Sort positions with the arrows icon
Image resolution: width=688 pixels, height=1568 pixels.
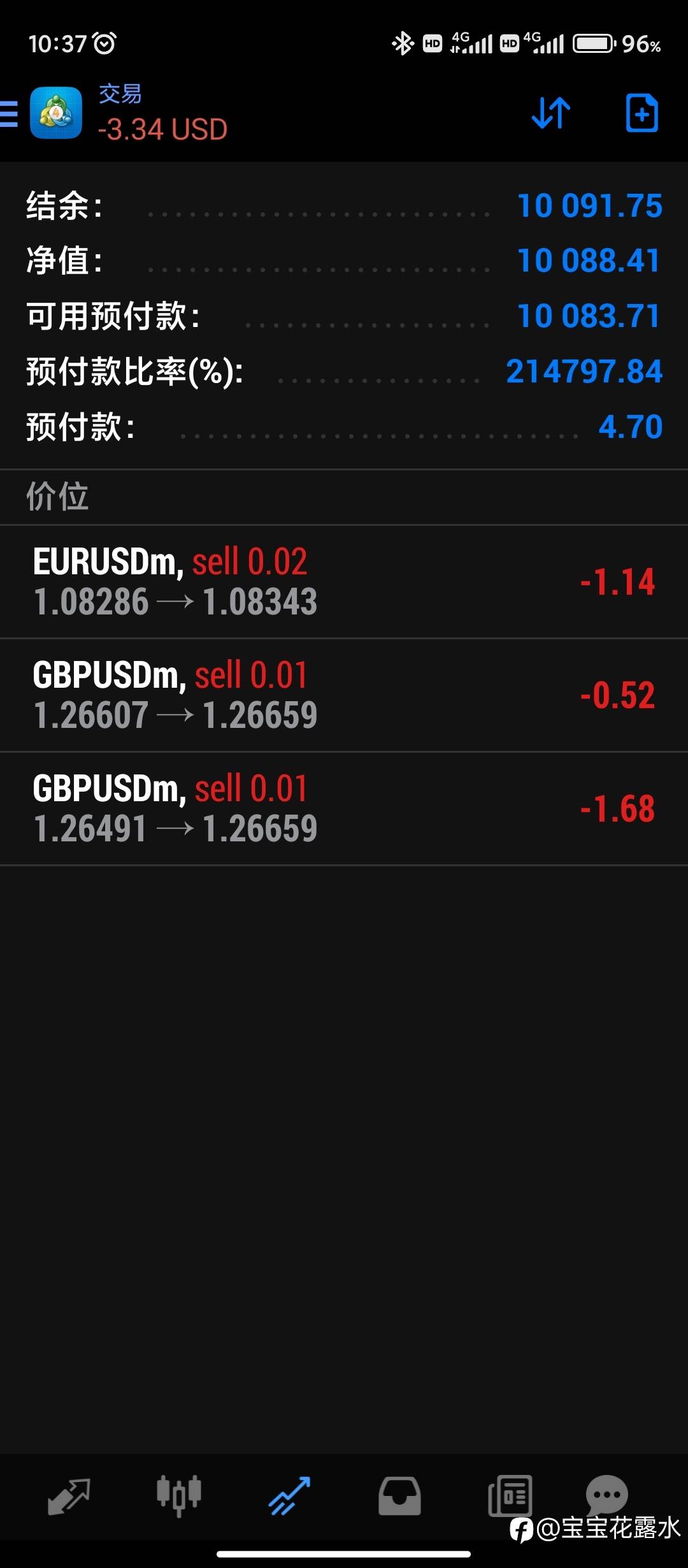pos(551,114)
